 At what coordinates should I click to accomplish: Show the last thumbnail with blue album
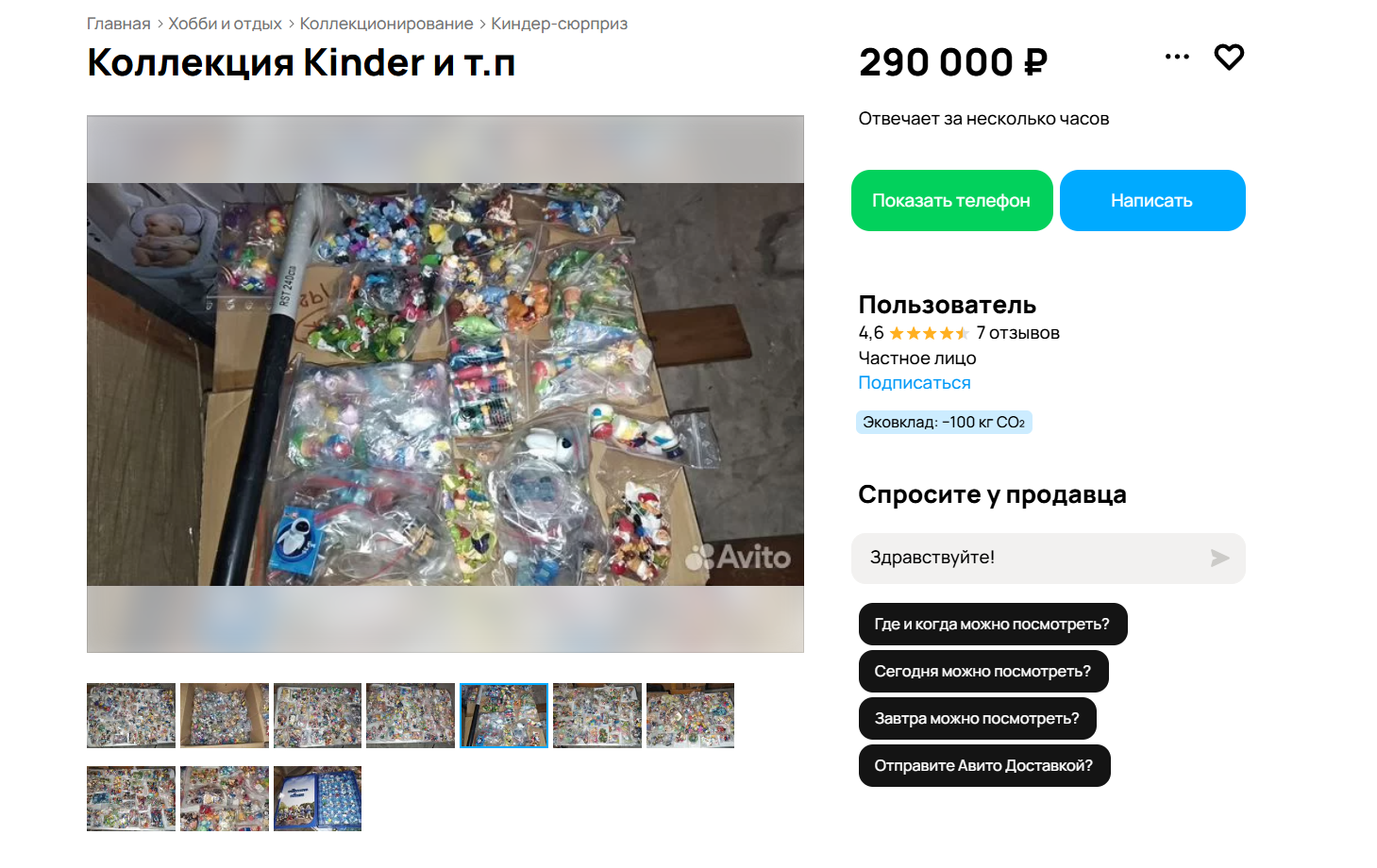(317, 798)
